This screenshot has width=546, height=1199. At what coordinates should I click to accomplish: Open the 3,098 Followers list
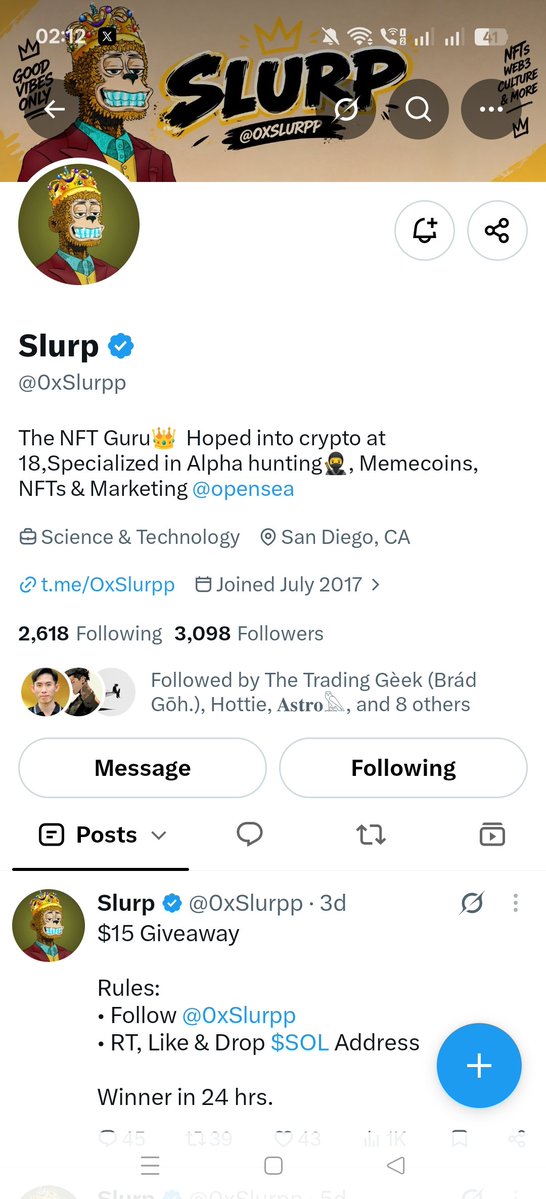[x=249, y=633]
